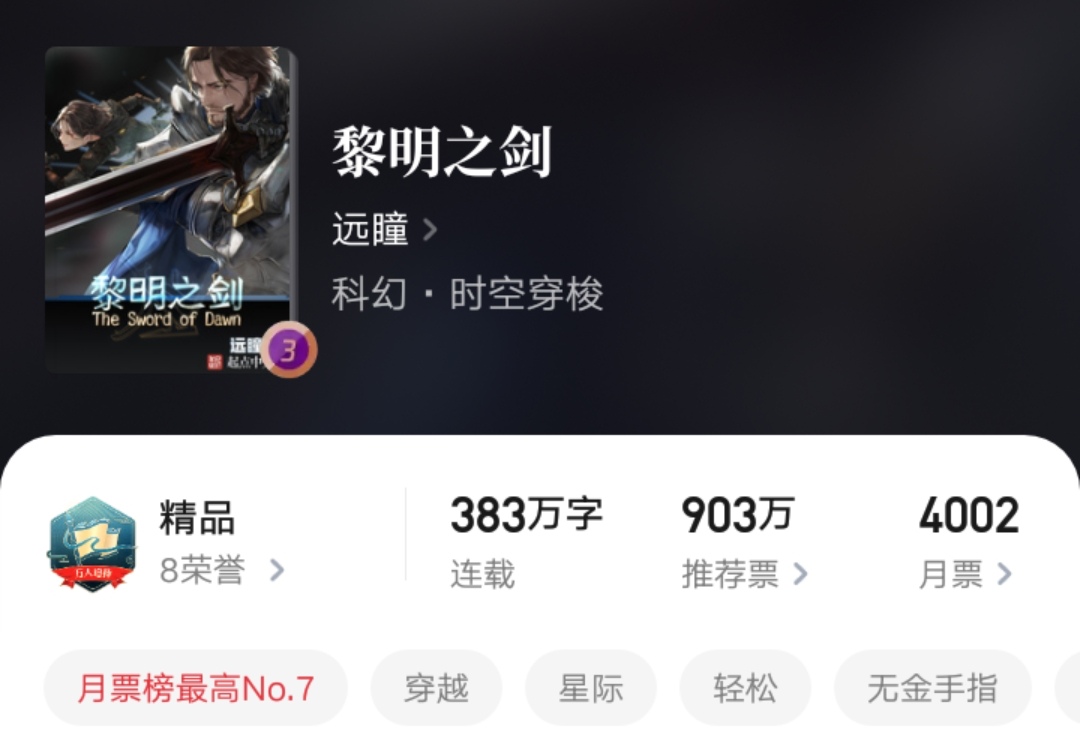1080x746 pixels.
Task: Select the 穿越 tag
Action: (436, 688)
